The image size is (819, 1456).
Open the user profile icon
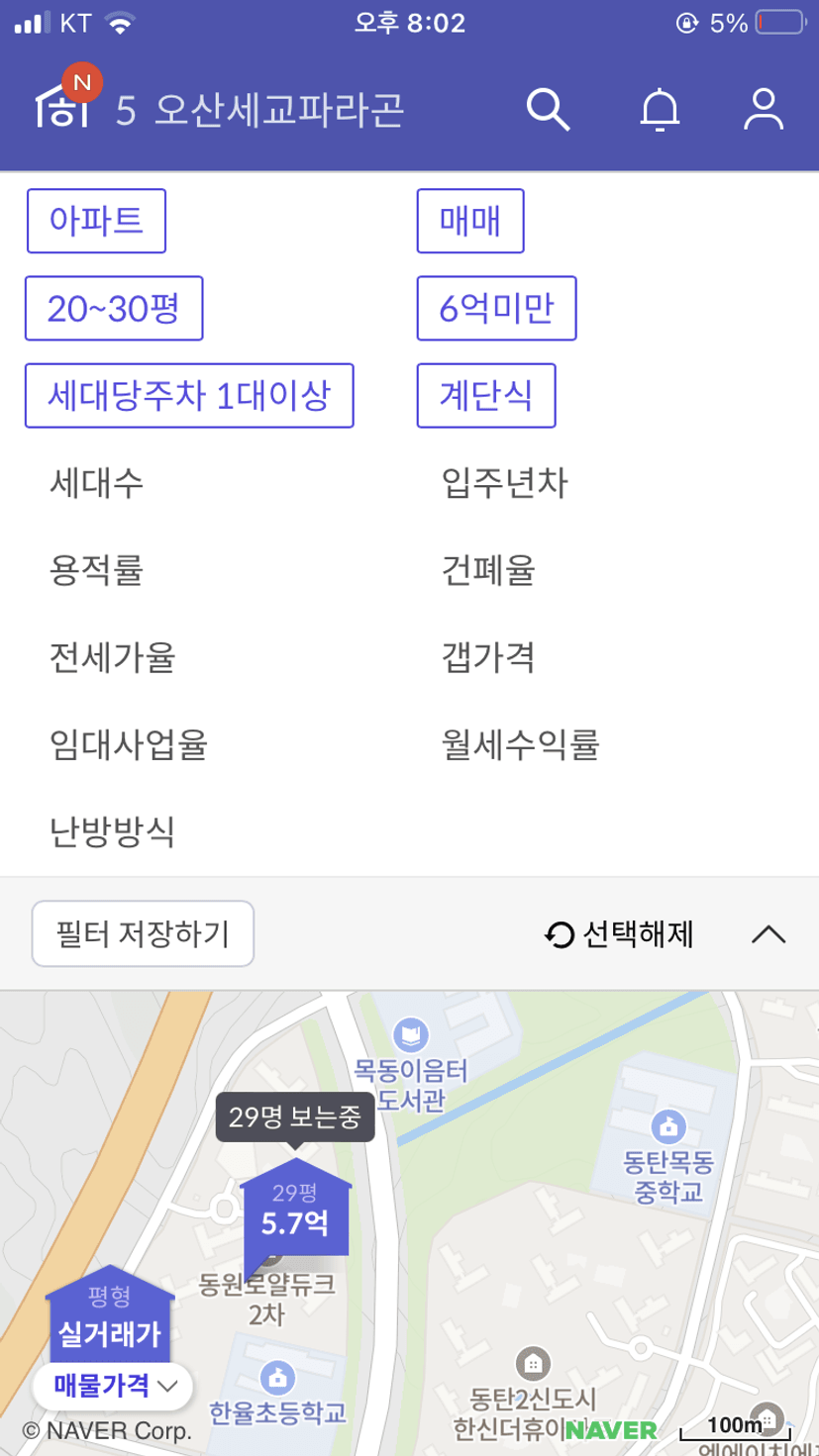pyautogui.click(x=764, y=109)
